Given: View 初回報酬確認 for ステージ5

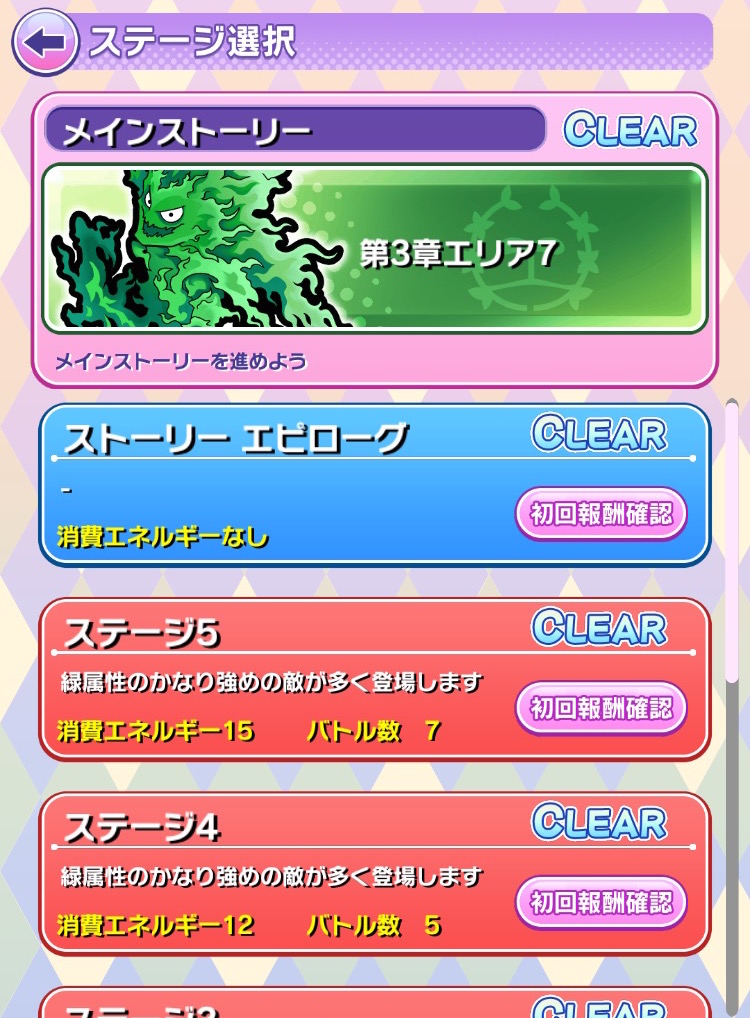Looking at the screenshot, I should [601, 709].
